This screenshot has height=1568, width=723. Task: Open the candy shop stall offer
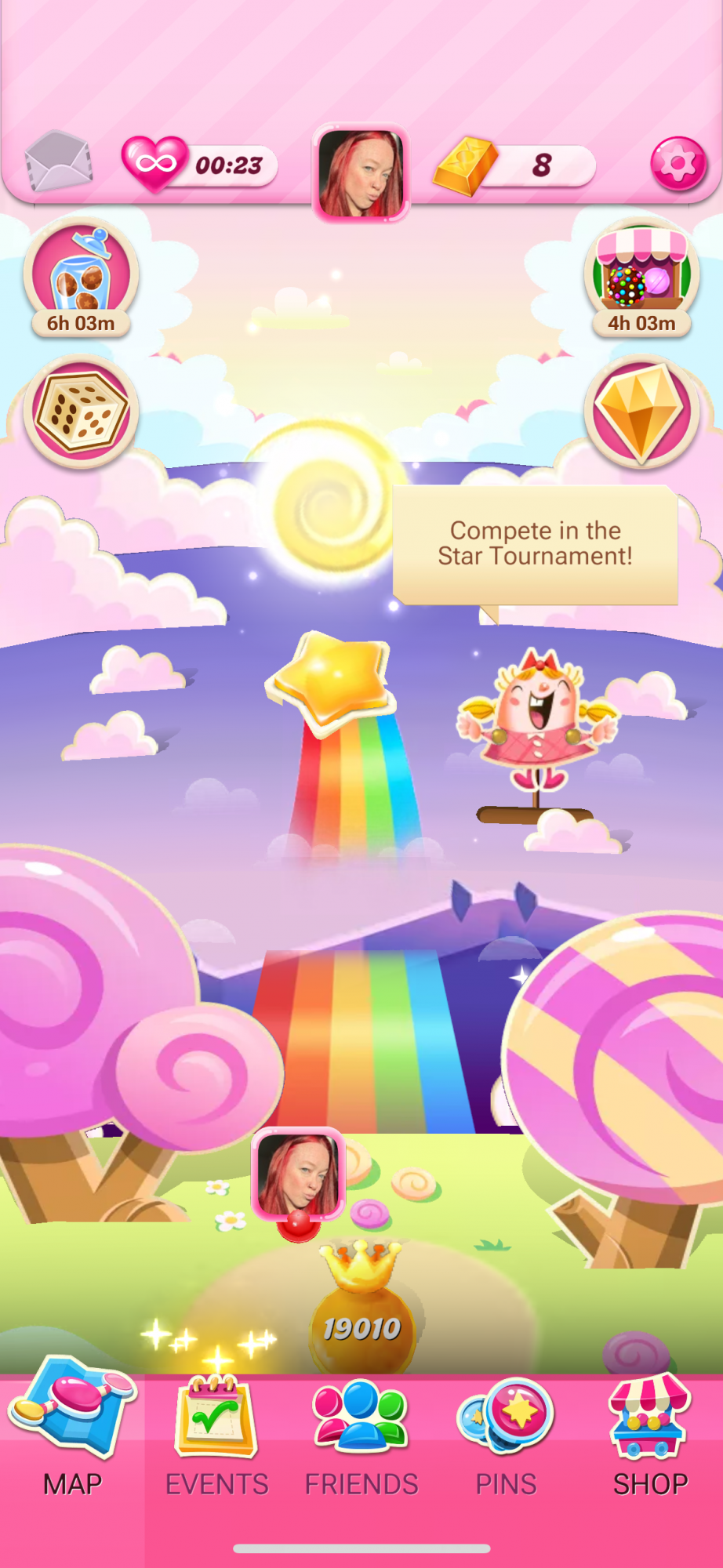(641, 279)
